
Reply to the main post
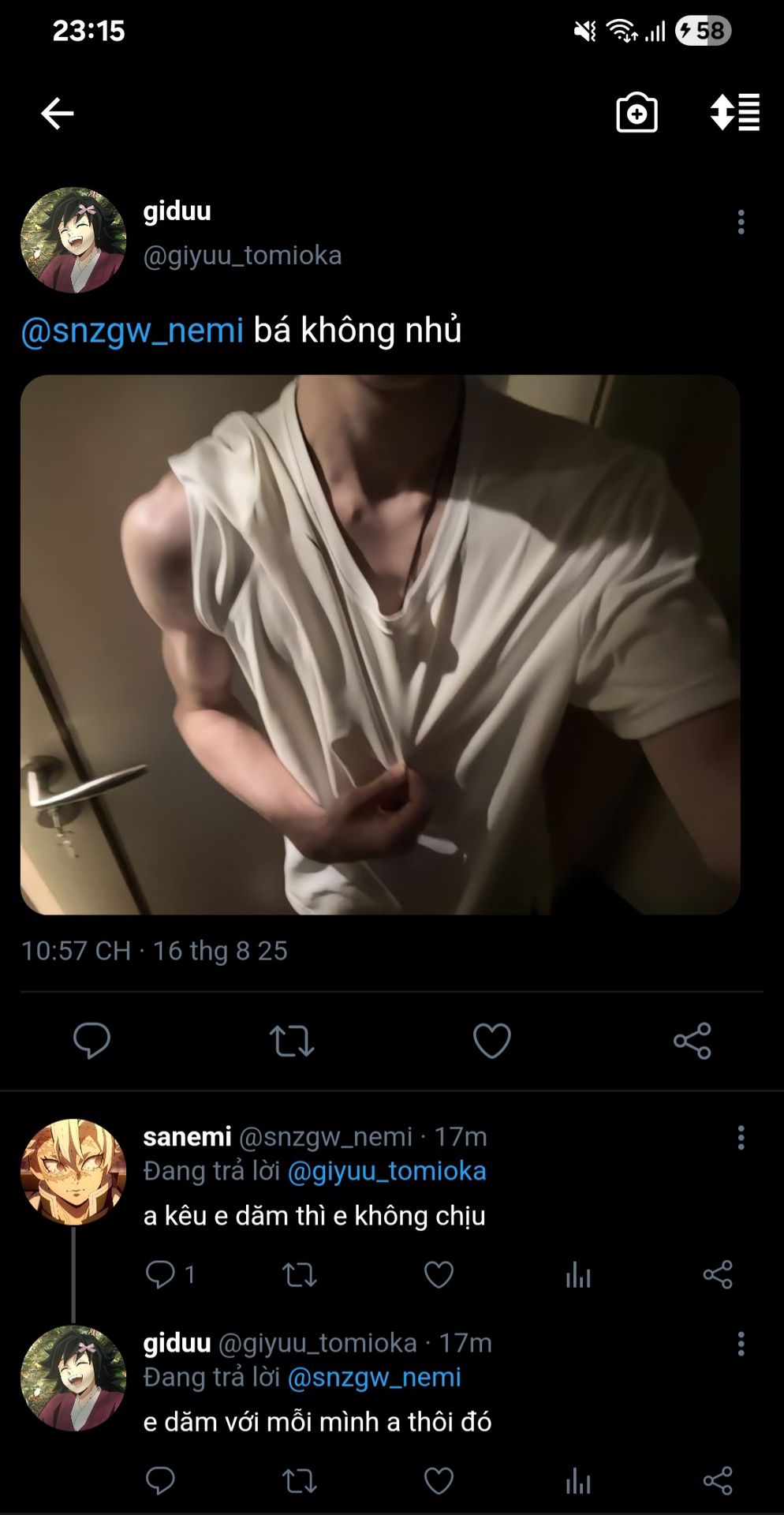coord(91,1040)
